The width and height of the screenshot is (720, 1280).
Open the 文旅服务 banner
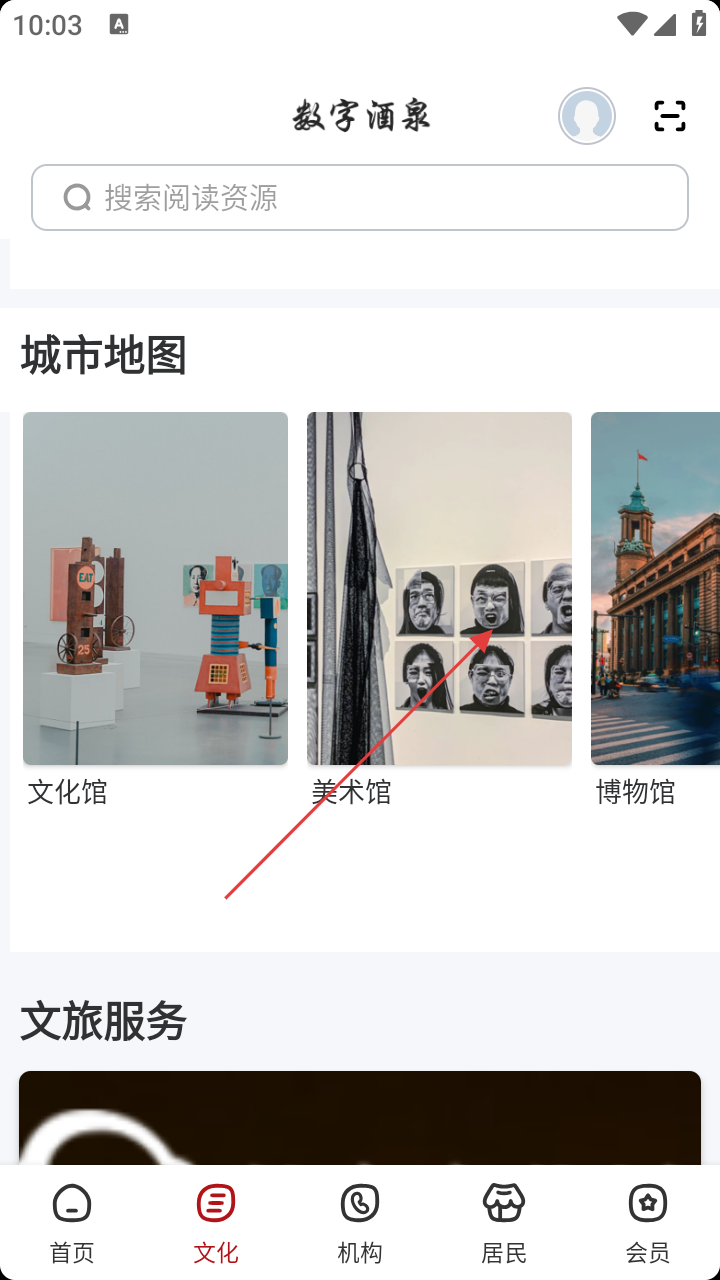(360, 1118)
